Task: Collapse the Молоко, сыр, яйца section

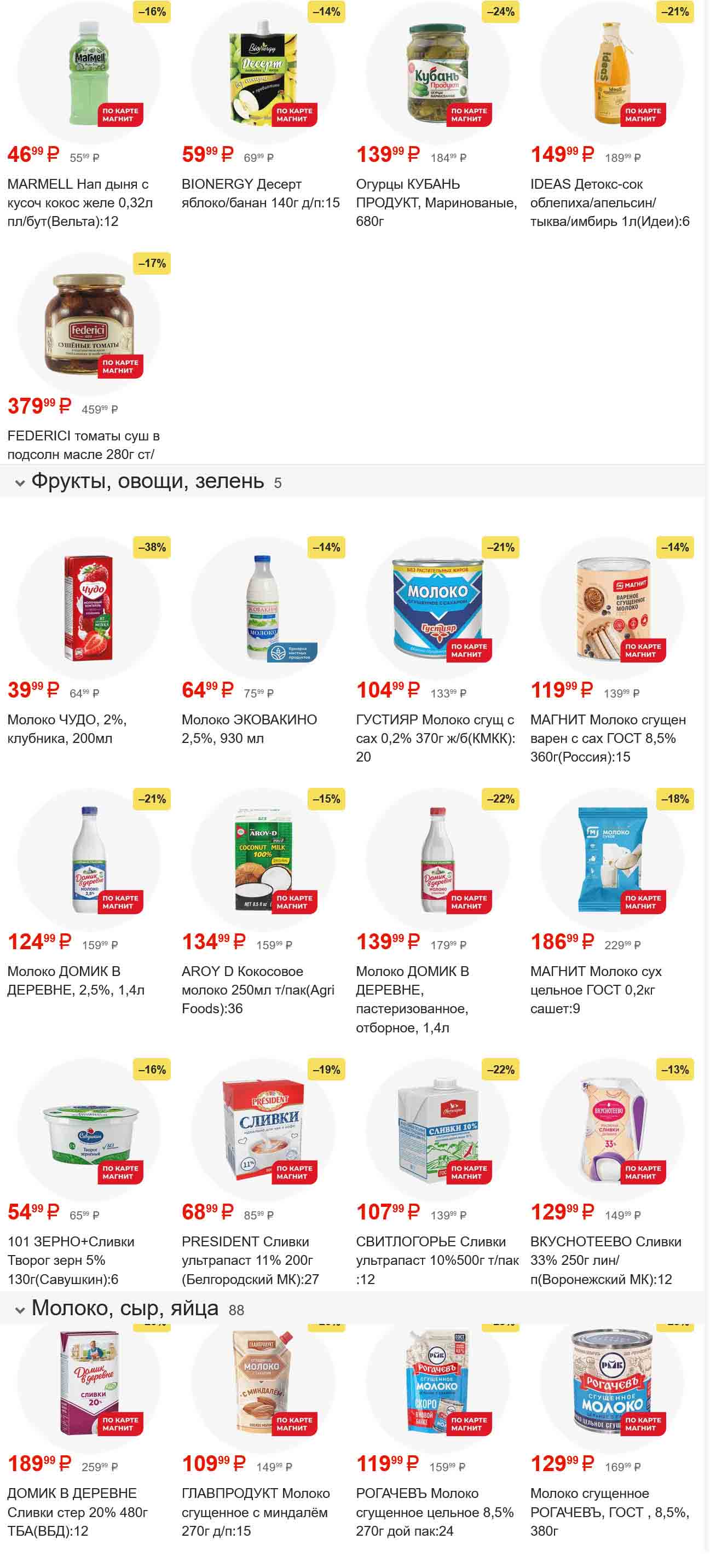Action: tap(20, 1310)
